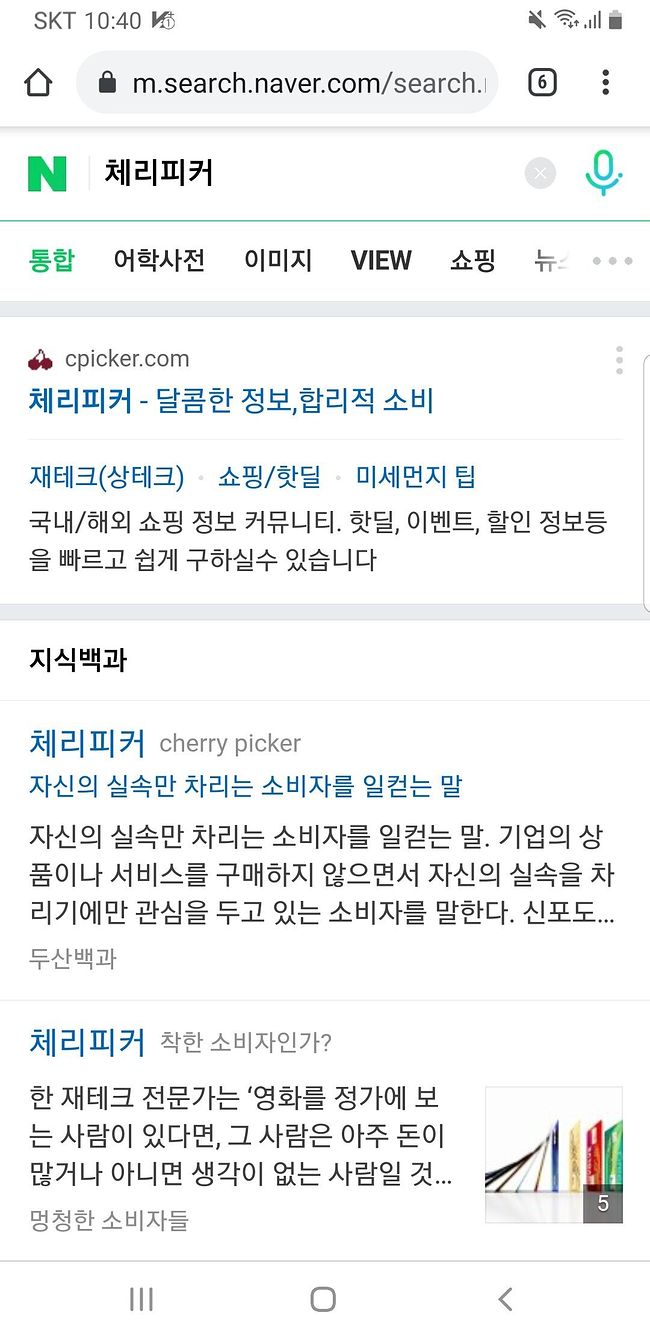The width and height of the screenshot is (650, 1336).
Task: Expand more search tabs with the three dots
Action: pos(612,261)
